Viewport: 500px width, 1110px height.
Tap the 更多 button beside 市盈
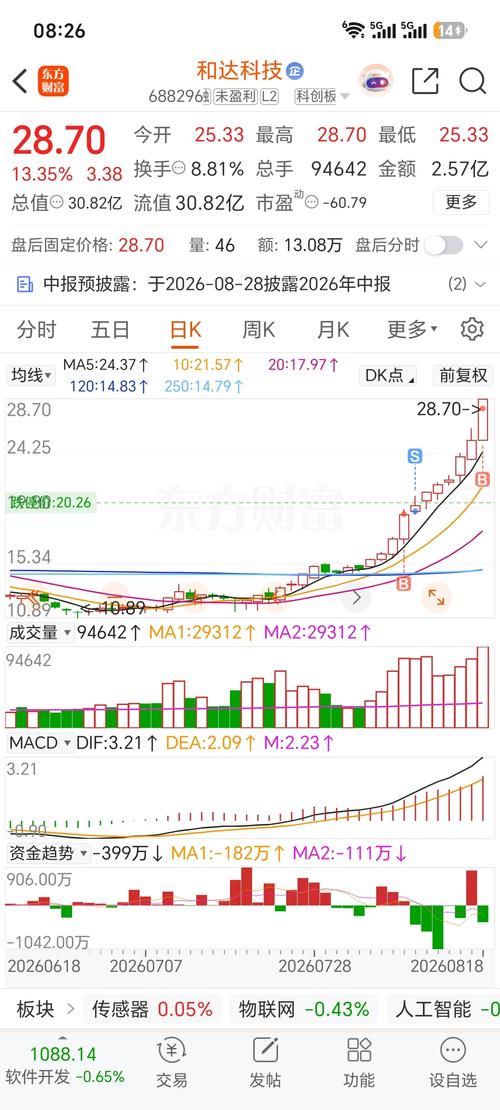click(x=461, y=202)
